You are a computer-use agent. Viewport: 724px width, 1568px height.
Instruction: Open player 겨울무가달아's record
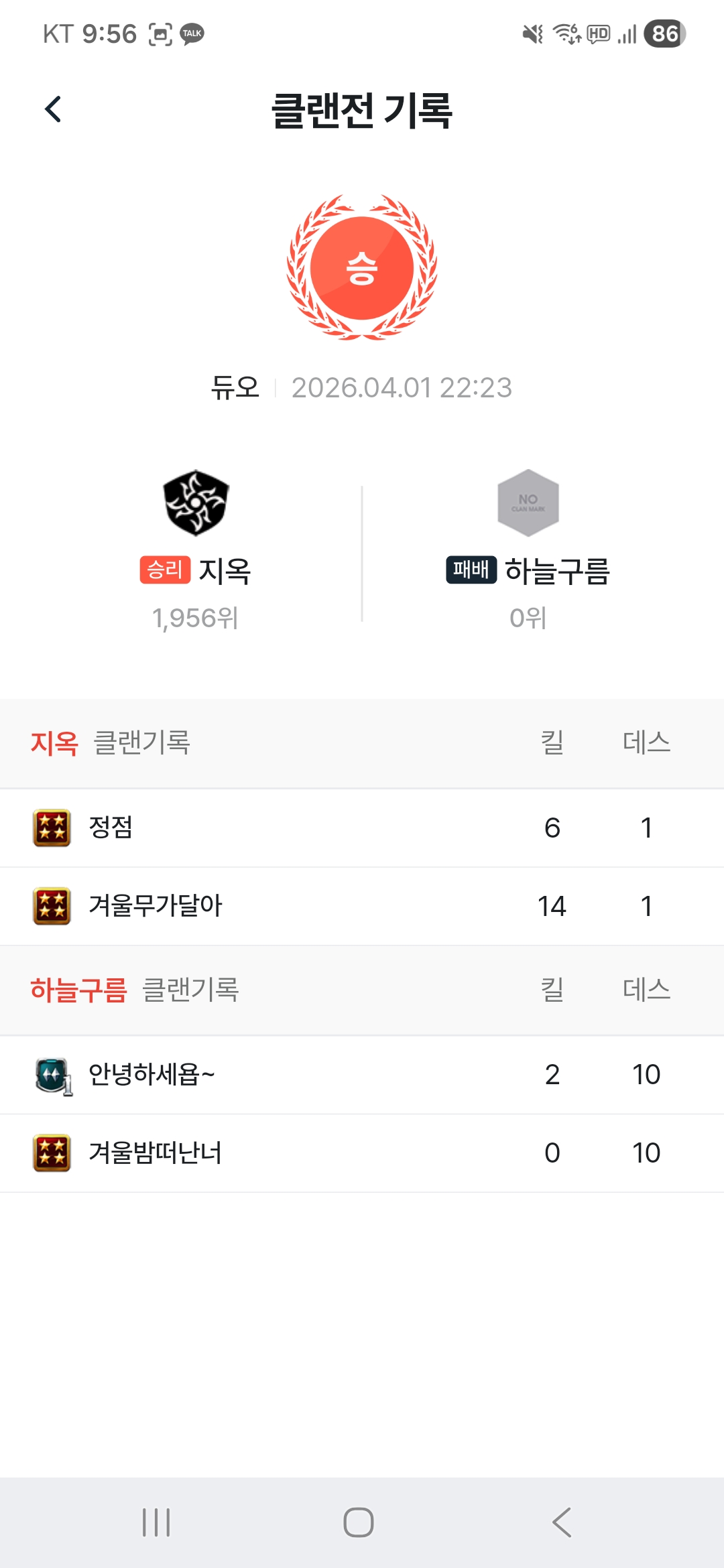(x=155, y=906)
